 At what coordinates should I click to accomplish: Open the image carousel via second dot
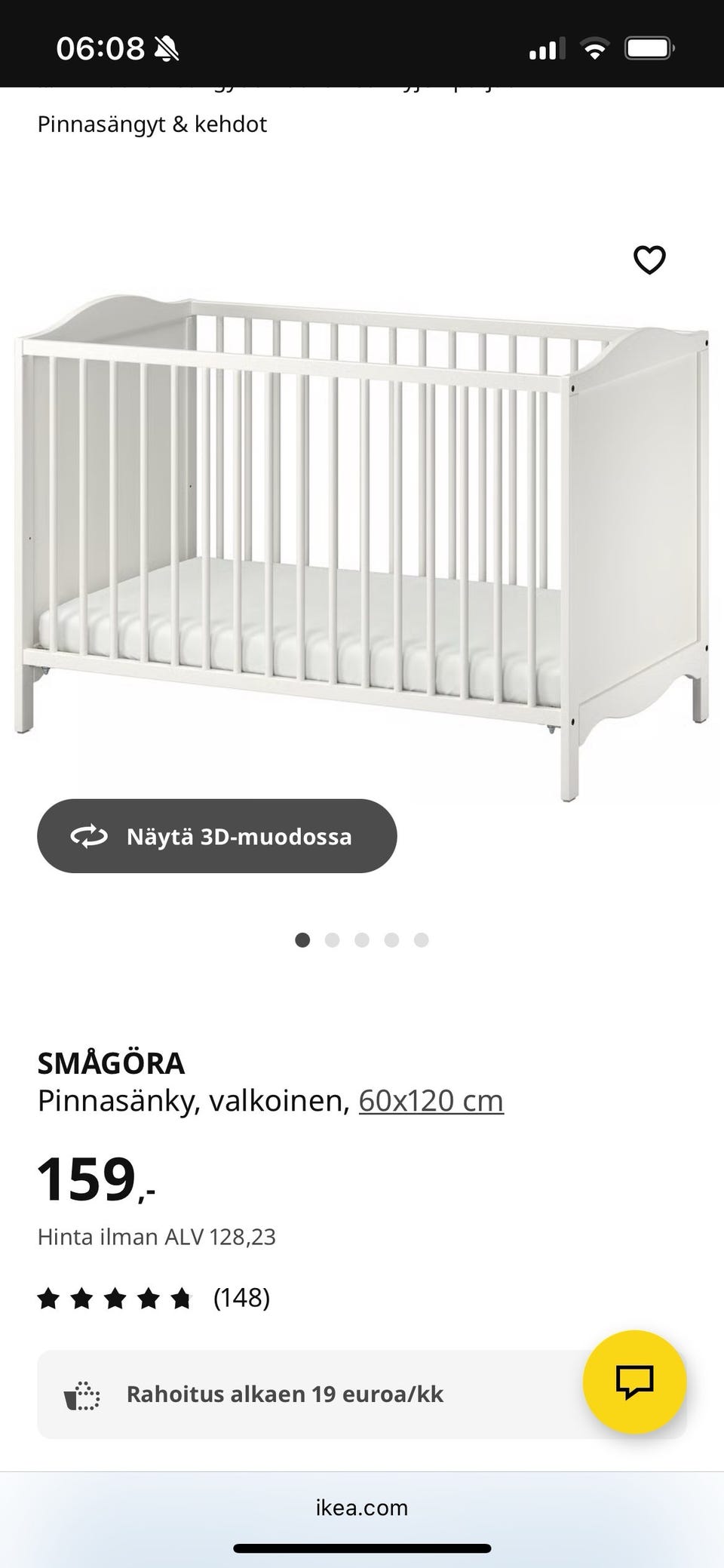tap(333, 940)
